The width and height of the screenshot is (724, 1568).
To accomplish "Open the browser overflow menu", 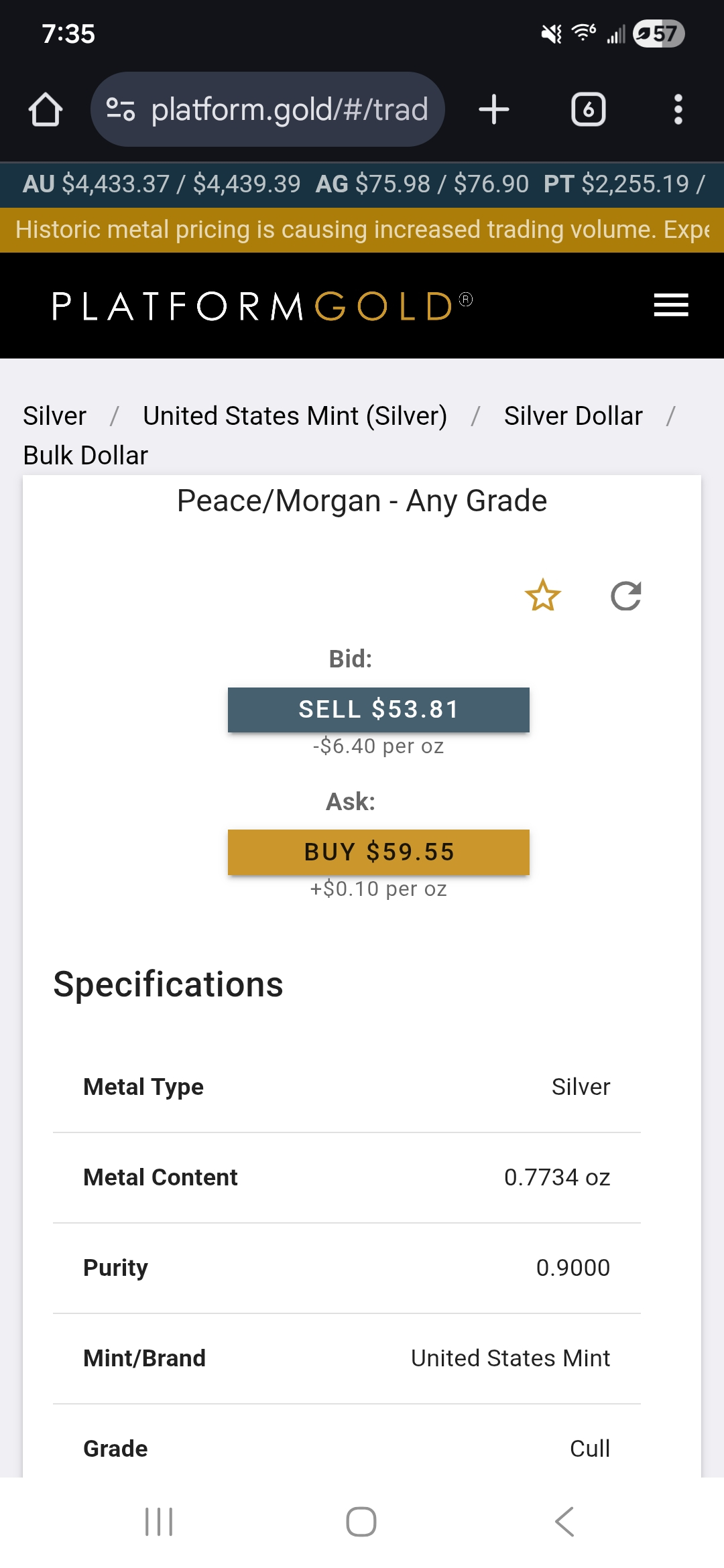I will pos(678,109).
